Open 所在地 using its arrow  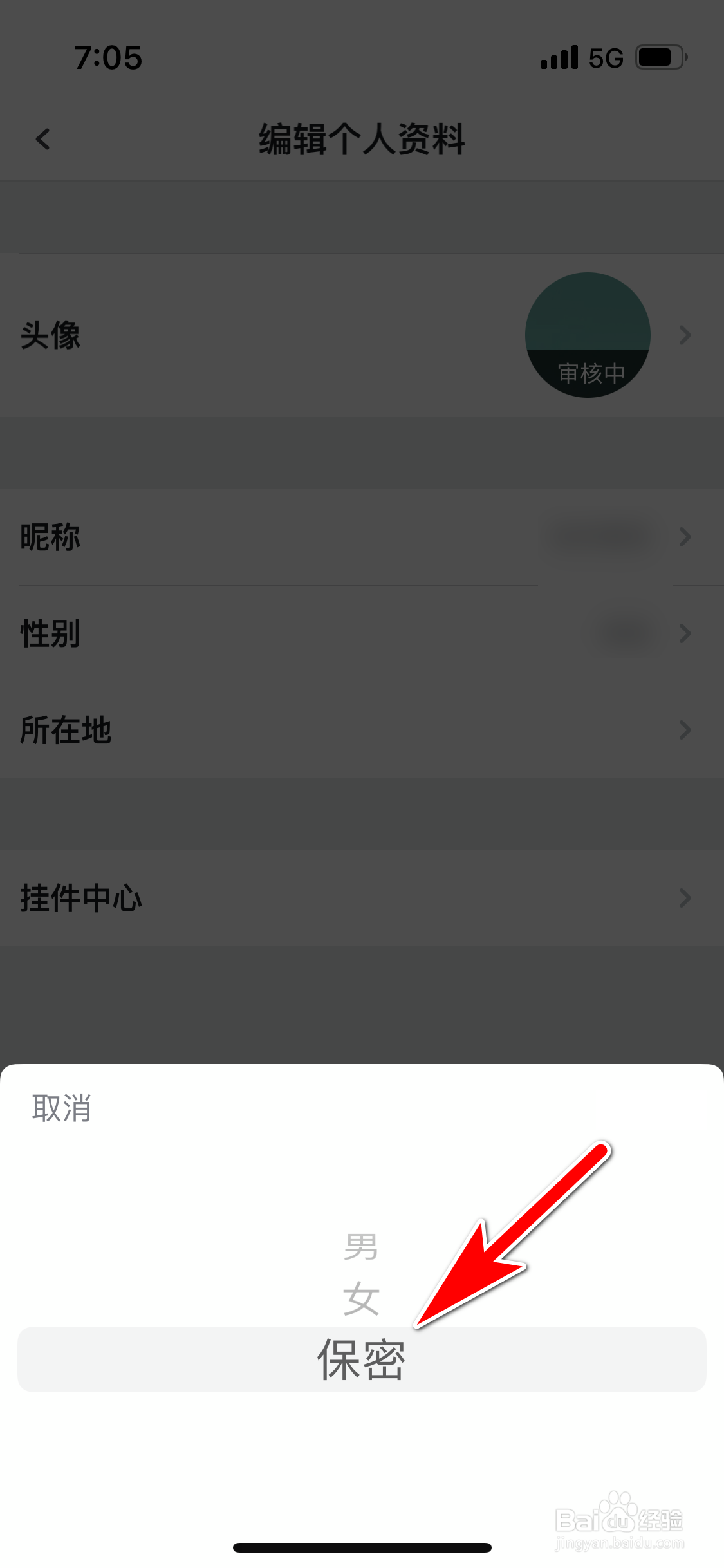click(684, 730)
